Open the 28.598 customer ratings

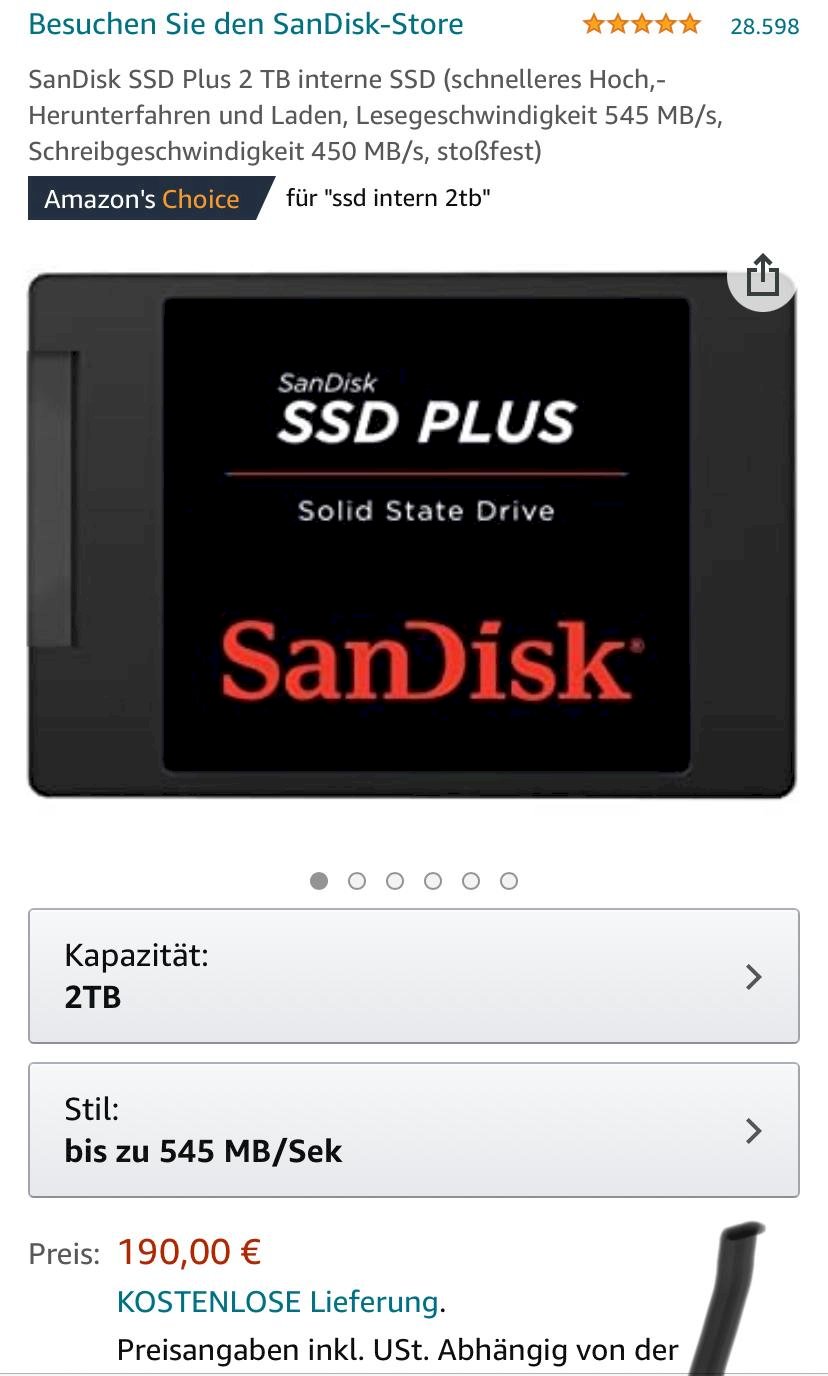tap(764, 26)
